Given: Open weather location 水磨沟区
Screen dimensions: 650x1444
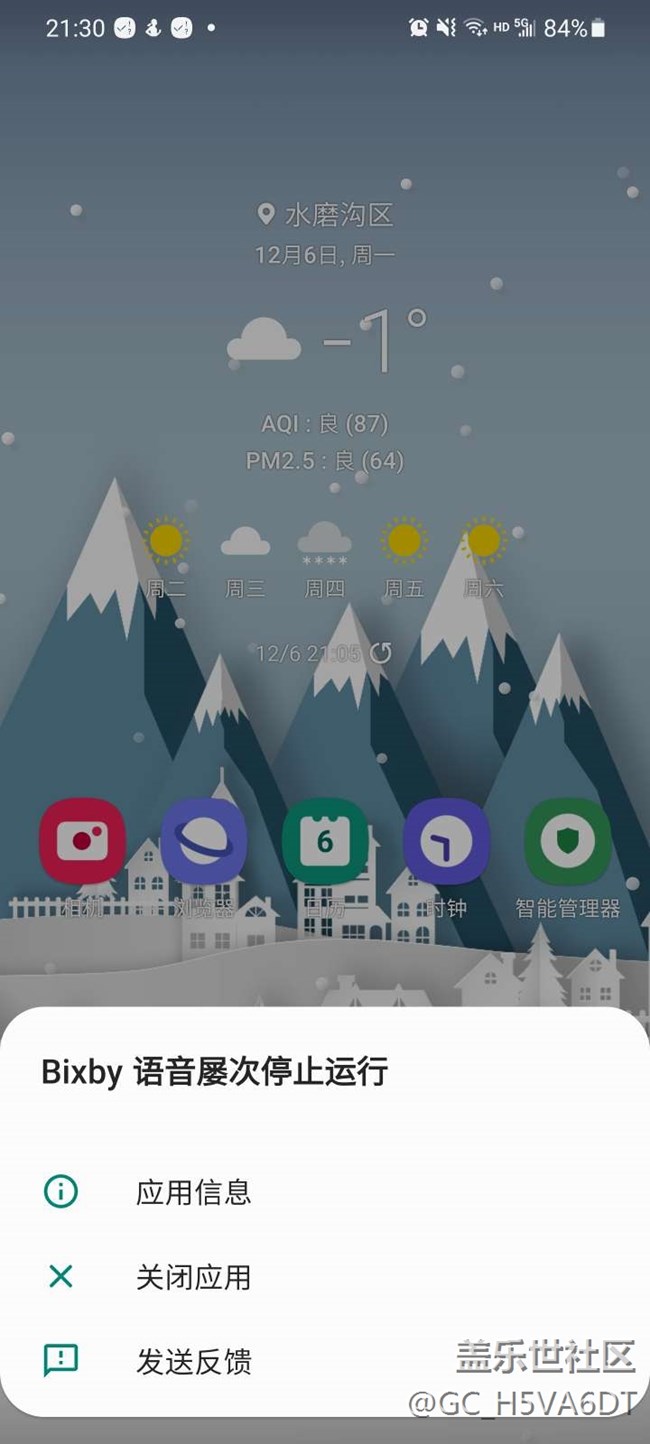Looking at the screenshot, I should (326, 214).
